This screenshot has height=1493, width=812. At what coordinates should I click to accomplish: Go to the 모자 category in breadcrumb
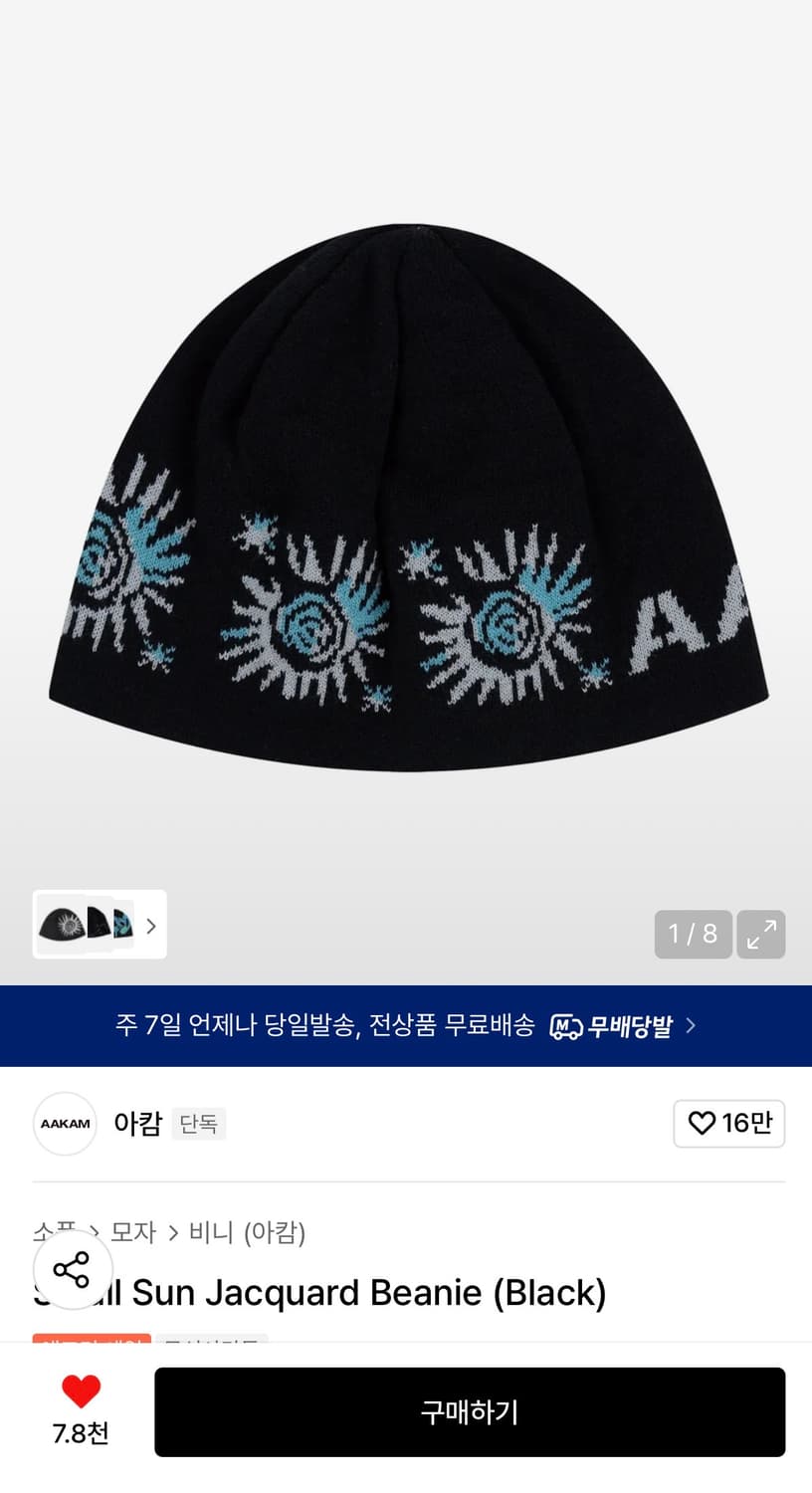click(x=135, y=1232)
